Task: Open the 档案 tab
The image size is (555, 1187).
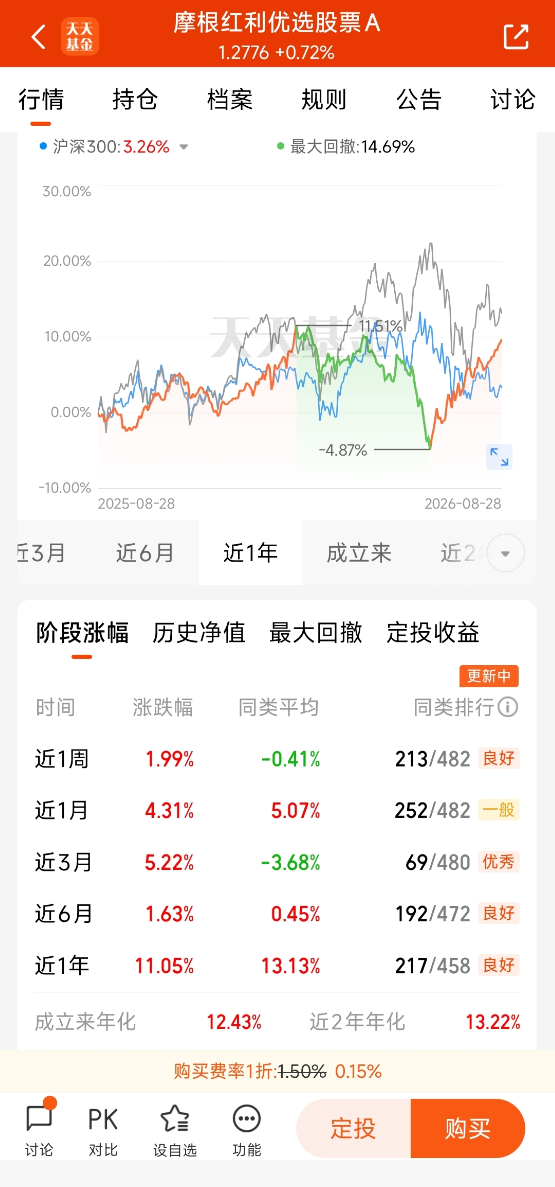Action: tap(229, 99)
